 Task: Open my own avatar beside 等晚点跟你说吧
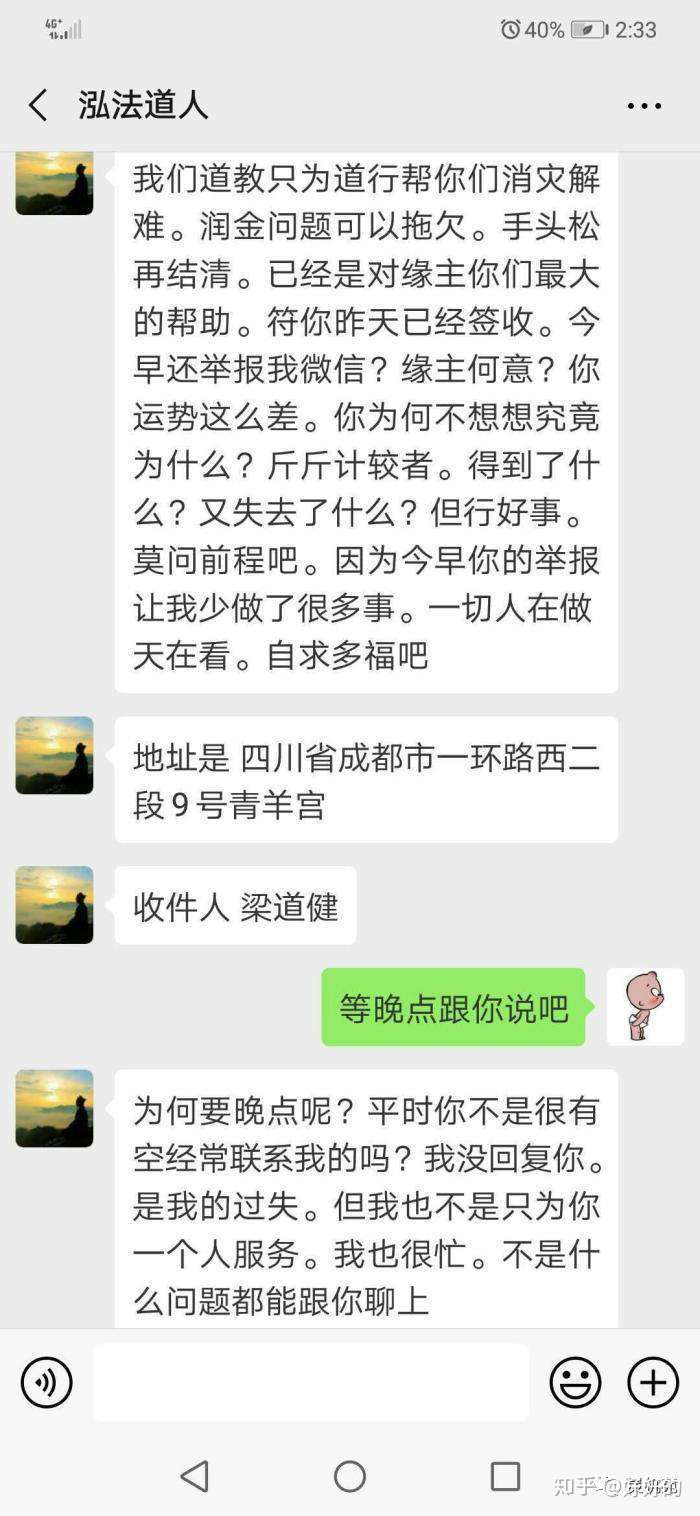645,1006
